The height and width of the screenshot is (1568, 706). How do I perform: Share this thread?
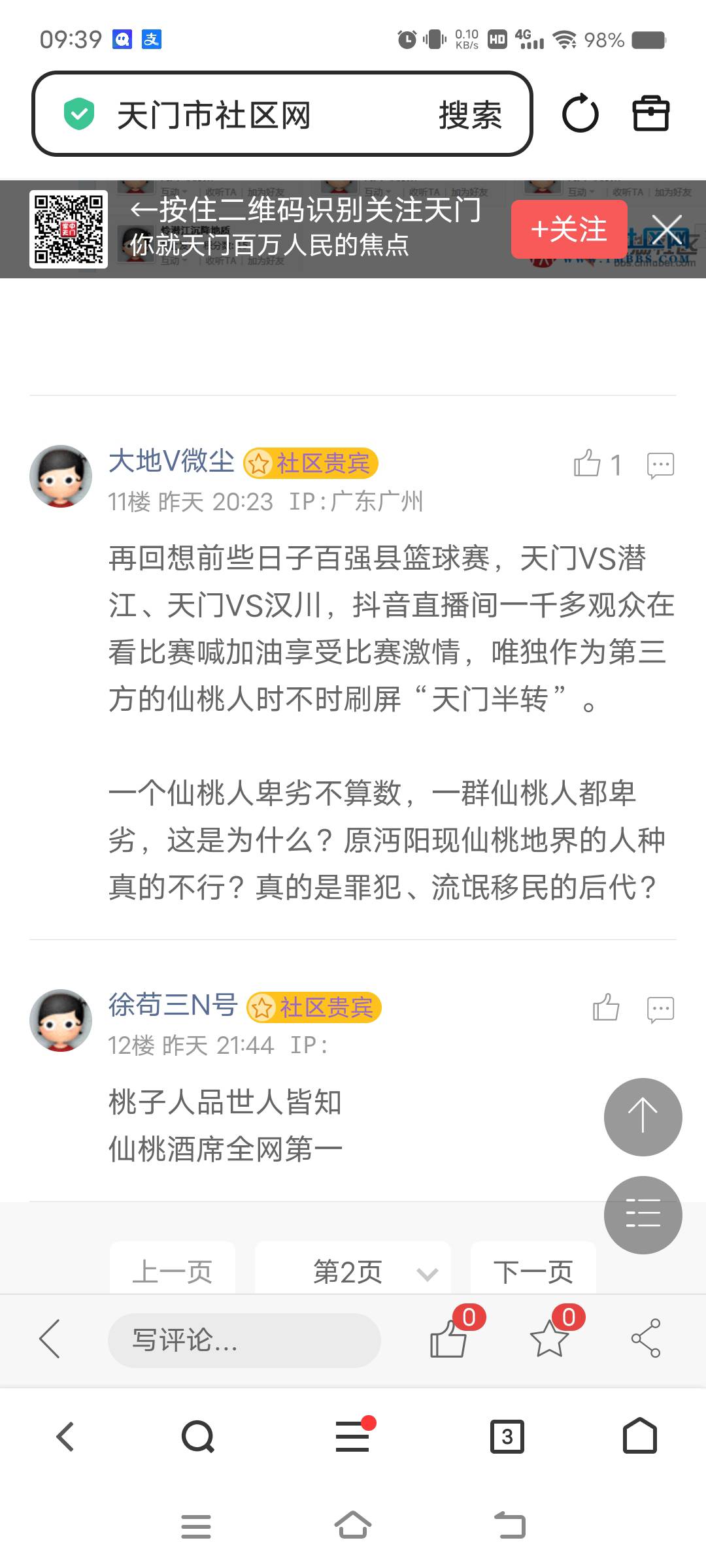[x=646, y=1339]
